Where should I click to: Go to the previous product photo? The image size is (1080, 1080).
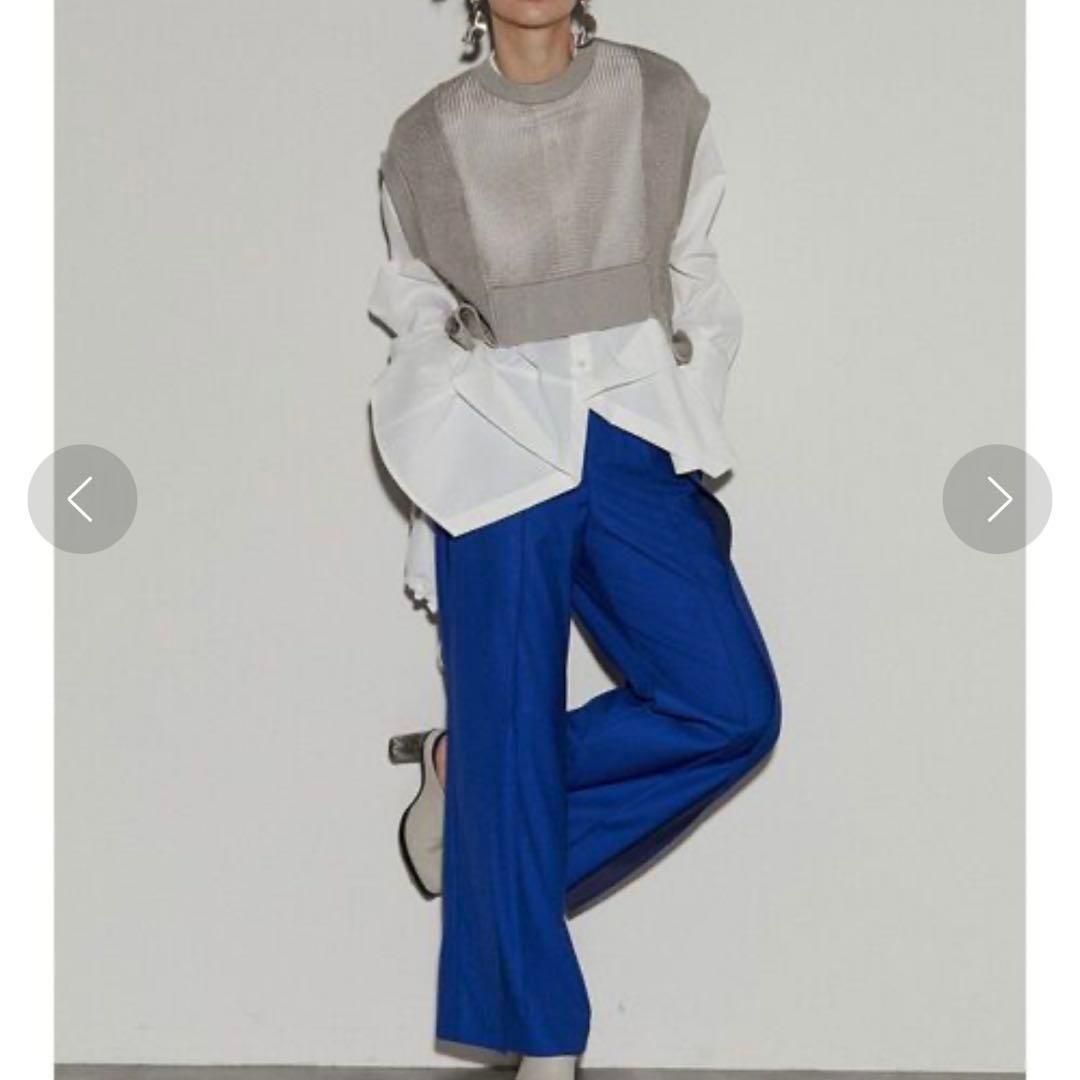82,499
